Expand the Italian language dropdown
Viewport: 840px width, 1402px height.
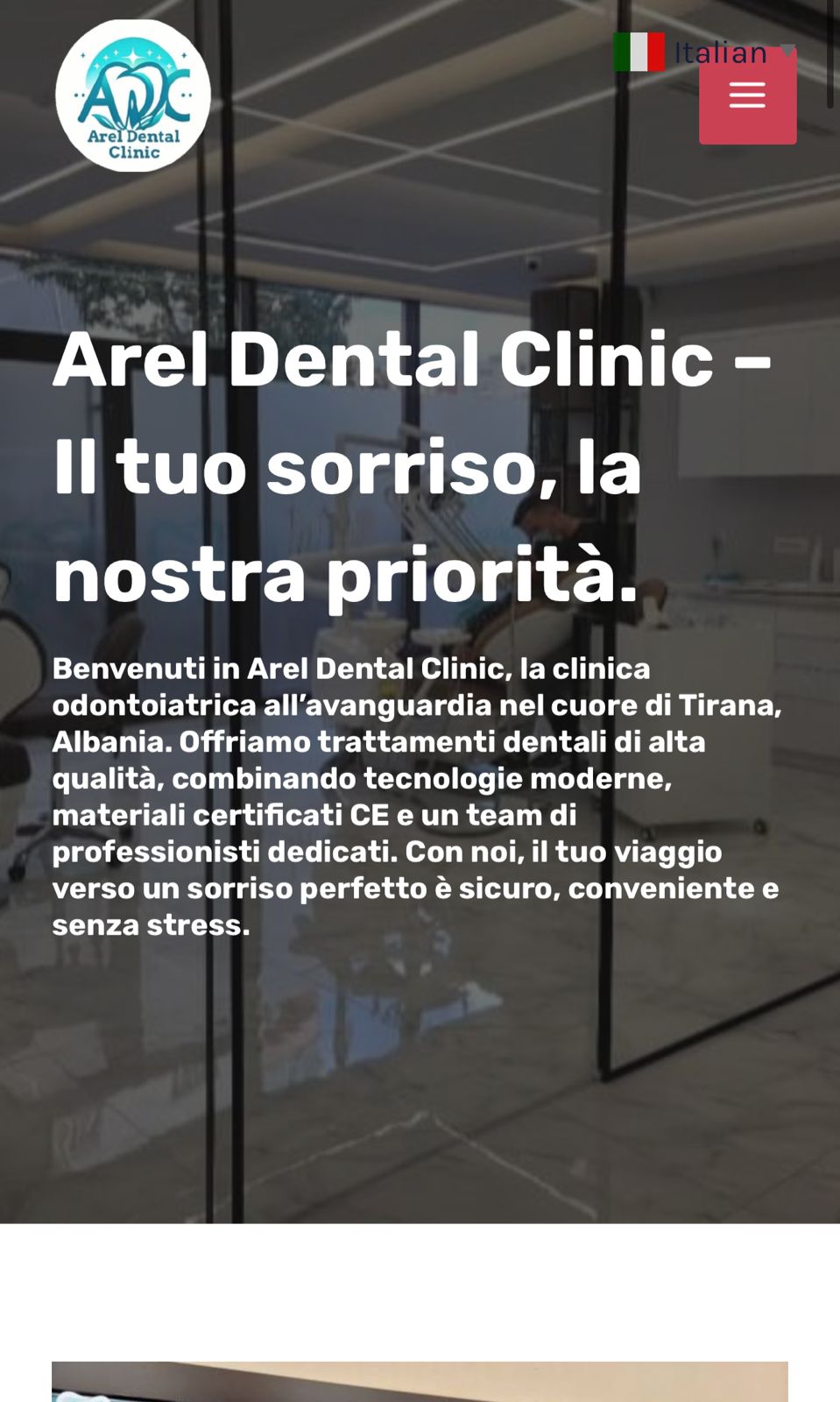tap(704, 51)
